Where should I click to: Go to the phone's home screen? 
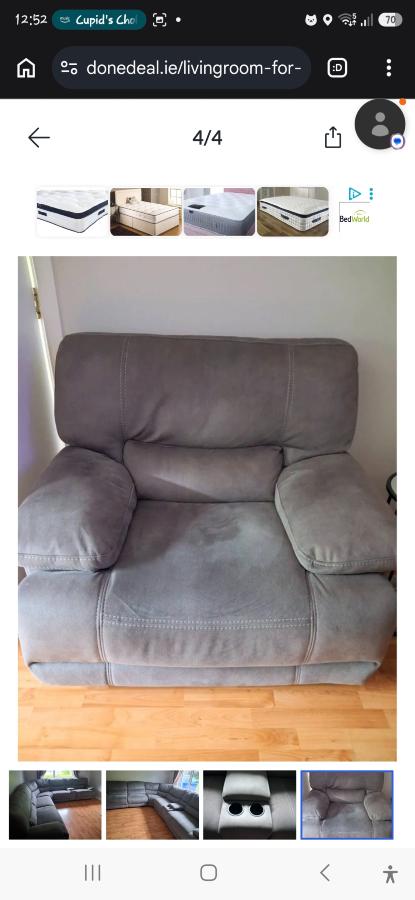pos(208,873)
